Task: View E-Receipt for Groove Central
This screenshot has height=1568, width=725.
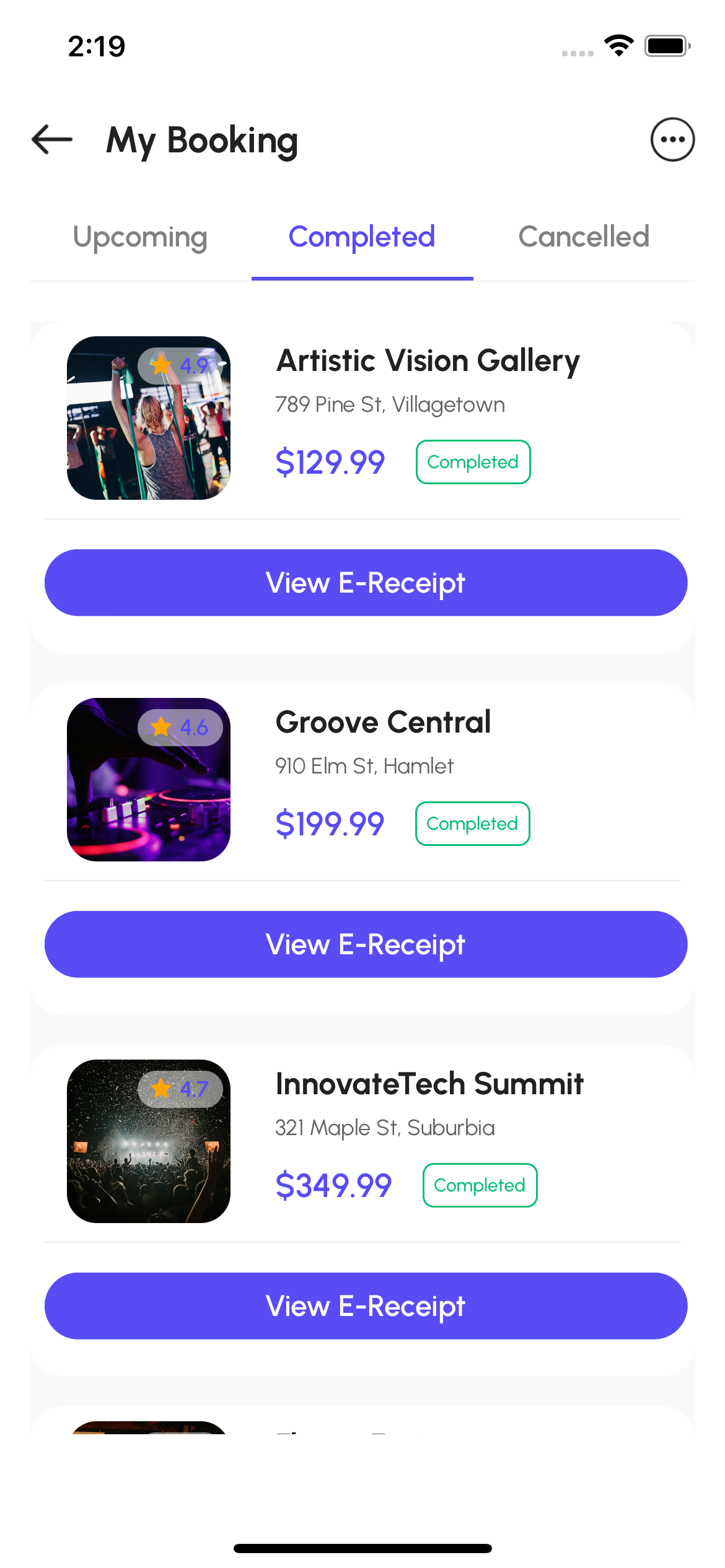Action: coord(366,944)
